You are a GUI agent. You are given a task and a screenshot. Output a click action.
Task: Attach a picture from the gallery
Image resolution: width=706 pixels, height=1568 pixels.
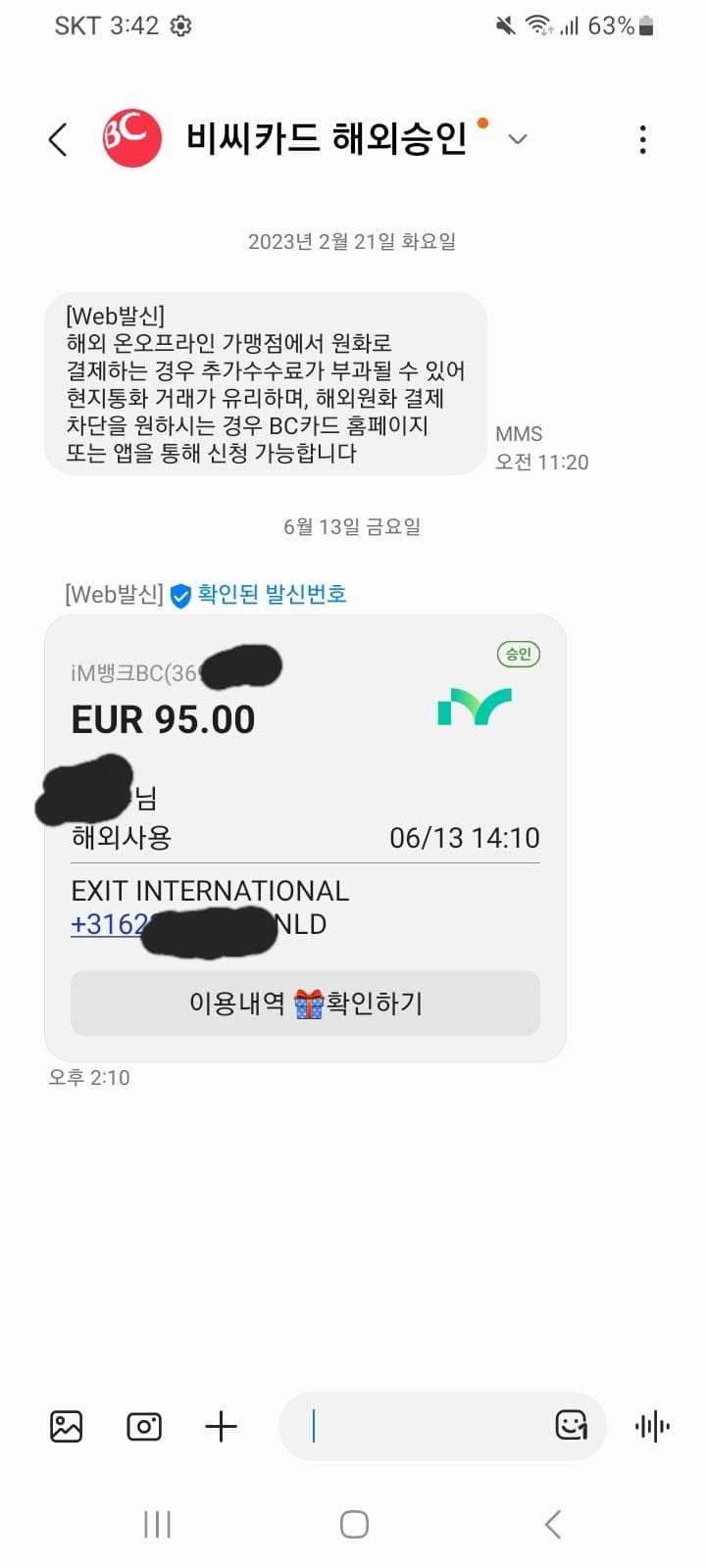click(67, 1426)
